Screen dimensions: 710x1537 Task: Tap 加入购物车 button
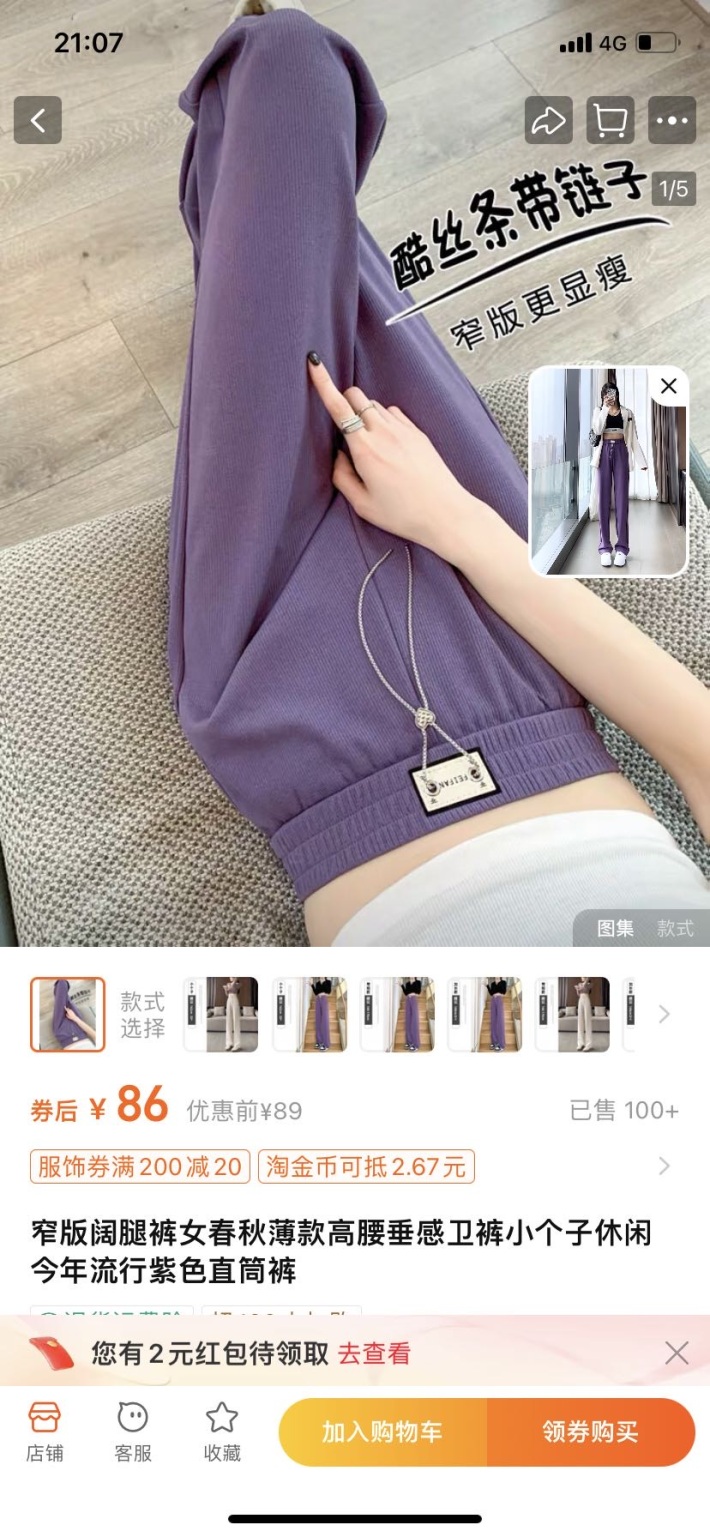382,1431
